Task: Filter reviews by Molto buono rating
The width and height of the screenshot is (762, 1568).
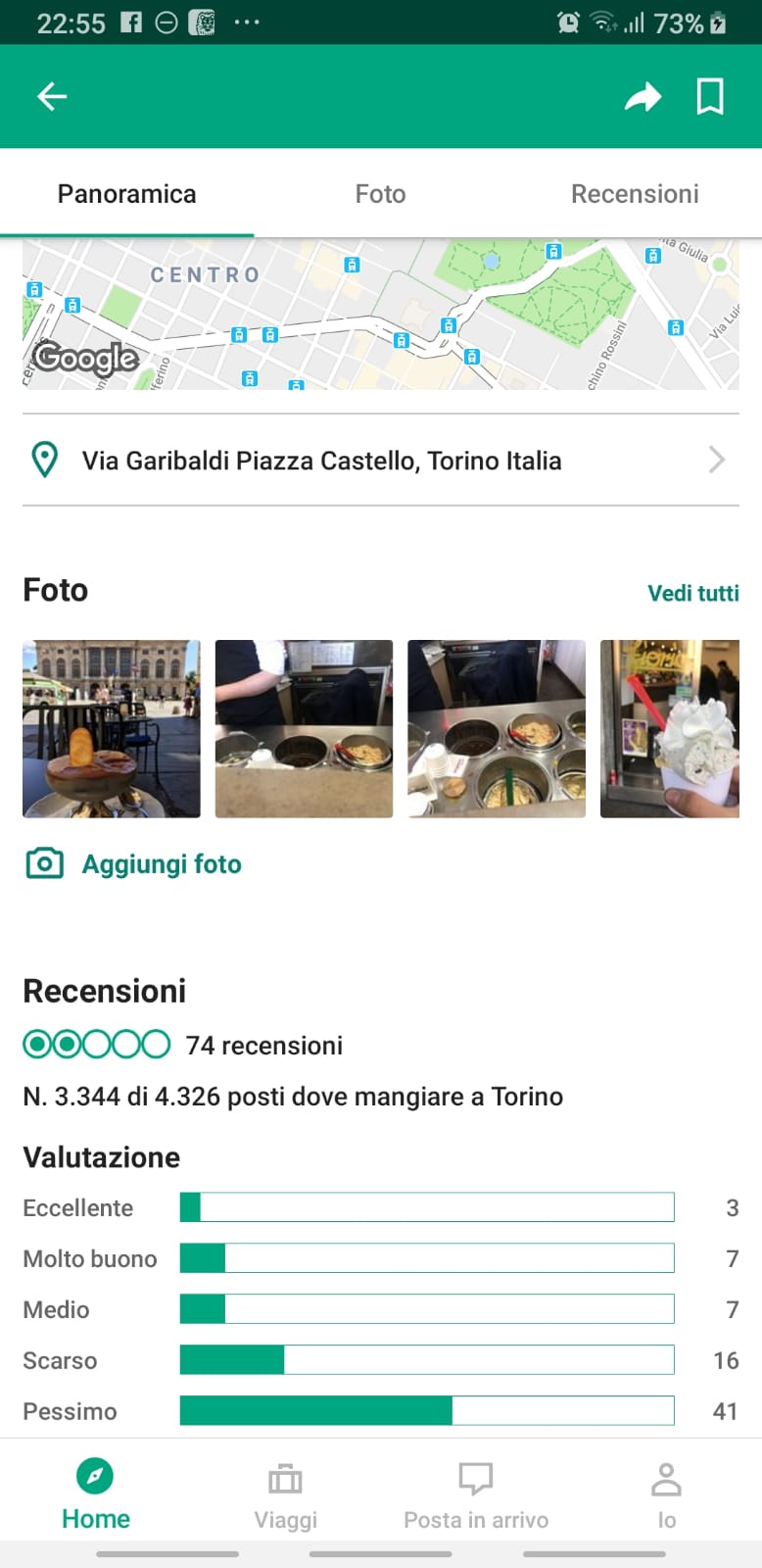Action: click(427, 1258)
